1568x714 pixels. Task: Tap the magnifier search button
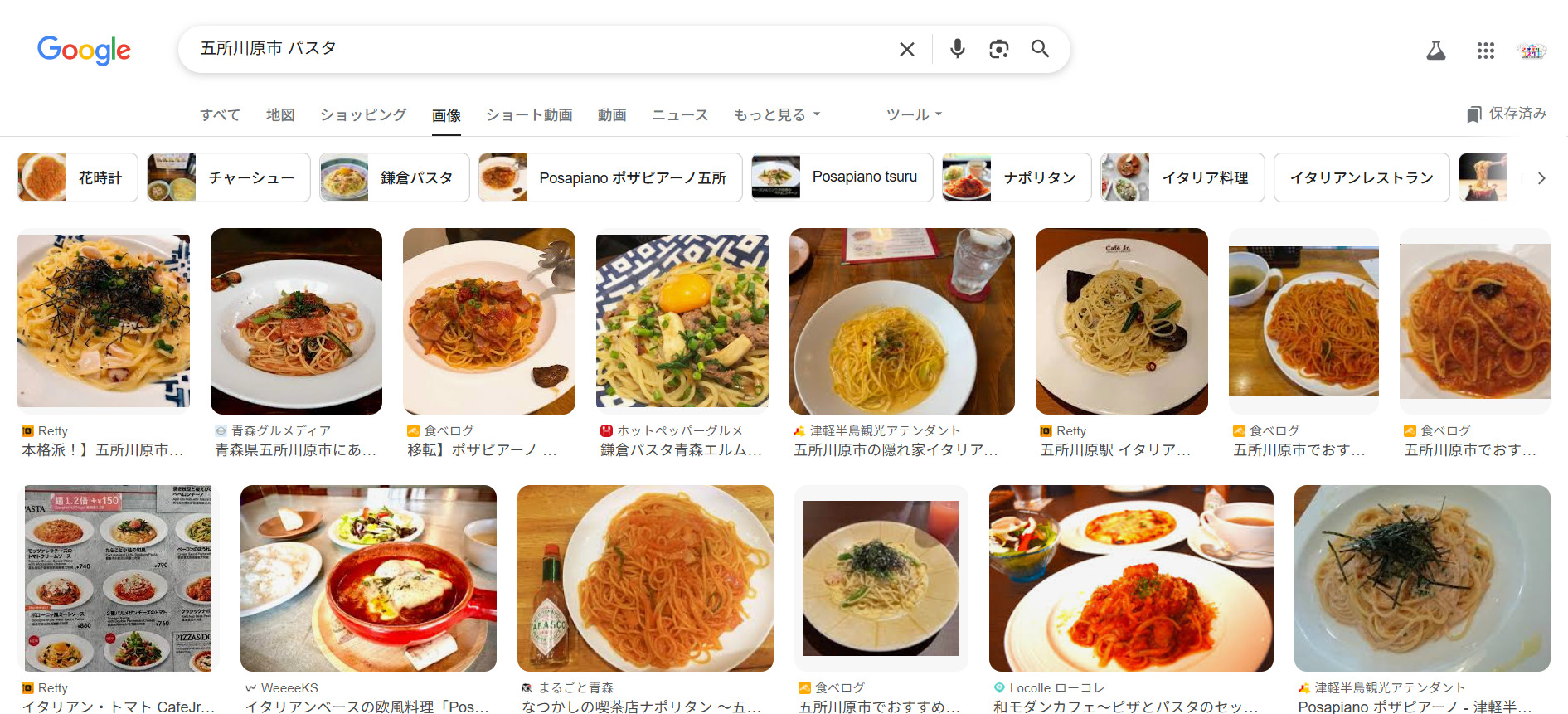[x=1040, y=49]
